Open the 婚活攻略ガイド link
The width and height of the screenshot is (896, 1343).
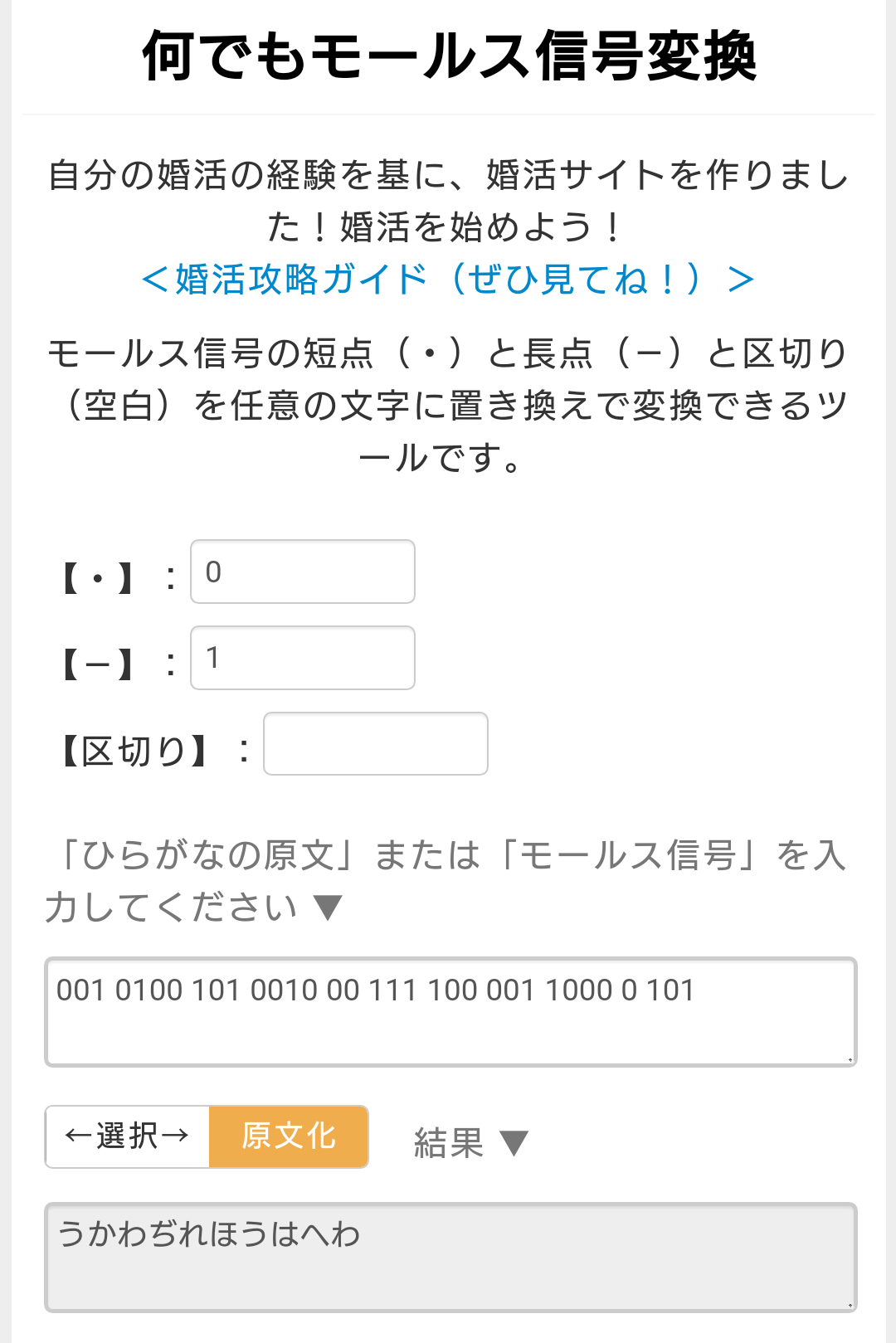[448, 280]
